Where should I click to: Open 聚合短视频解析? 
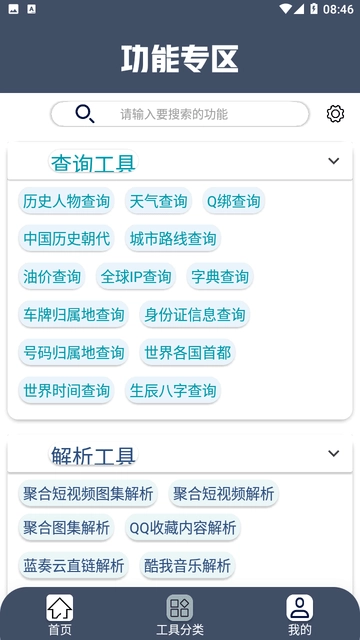pyautogui.click(x=224, y=493)
